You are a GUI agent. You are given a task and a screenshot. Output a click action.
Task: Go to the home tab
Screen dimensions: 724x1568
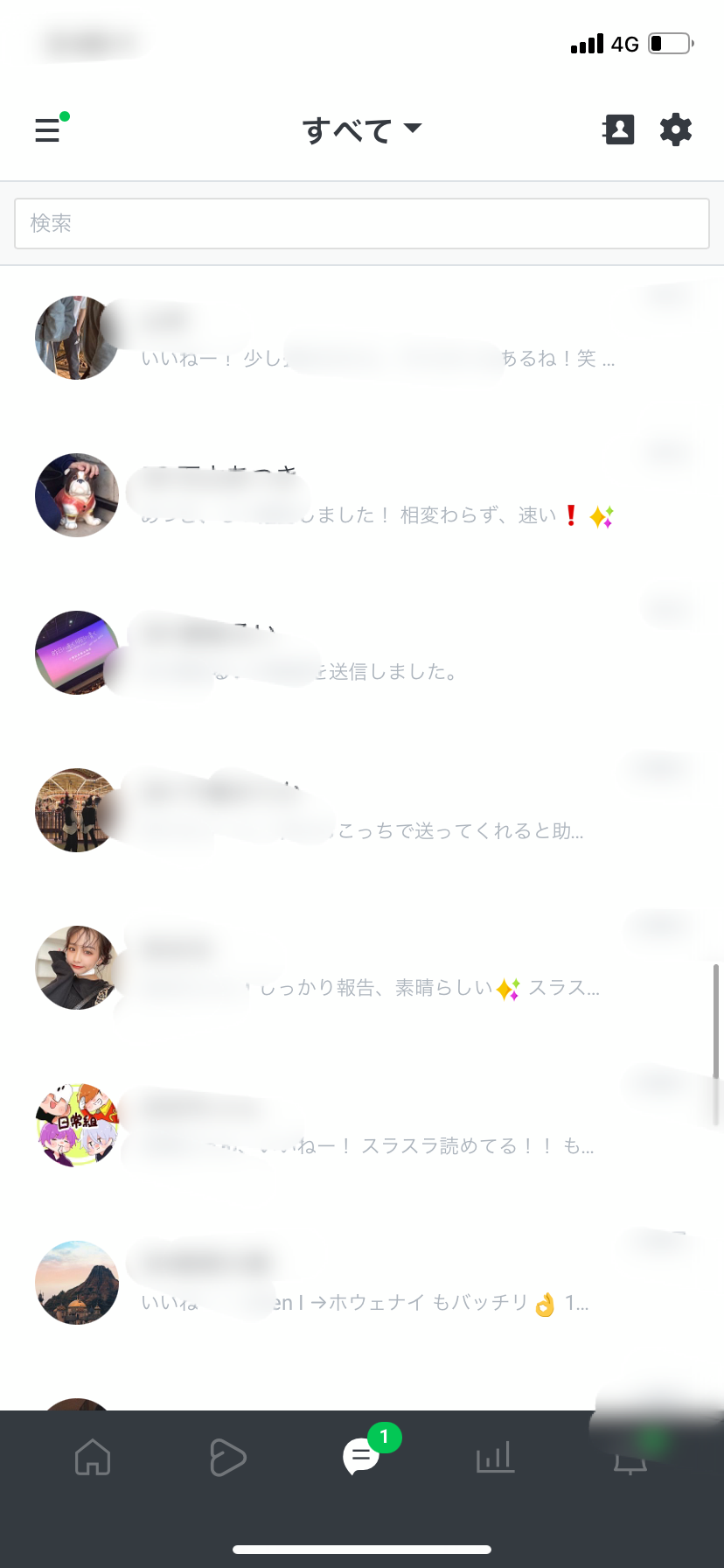tap(93, 1458)
